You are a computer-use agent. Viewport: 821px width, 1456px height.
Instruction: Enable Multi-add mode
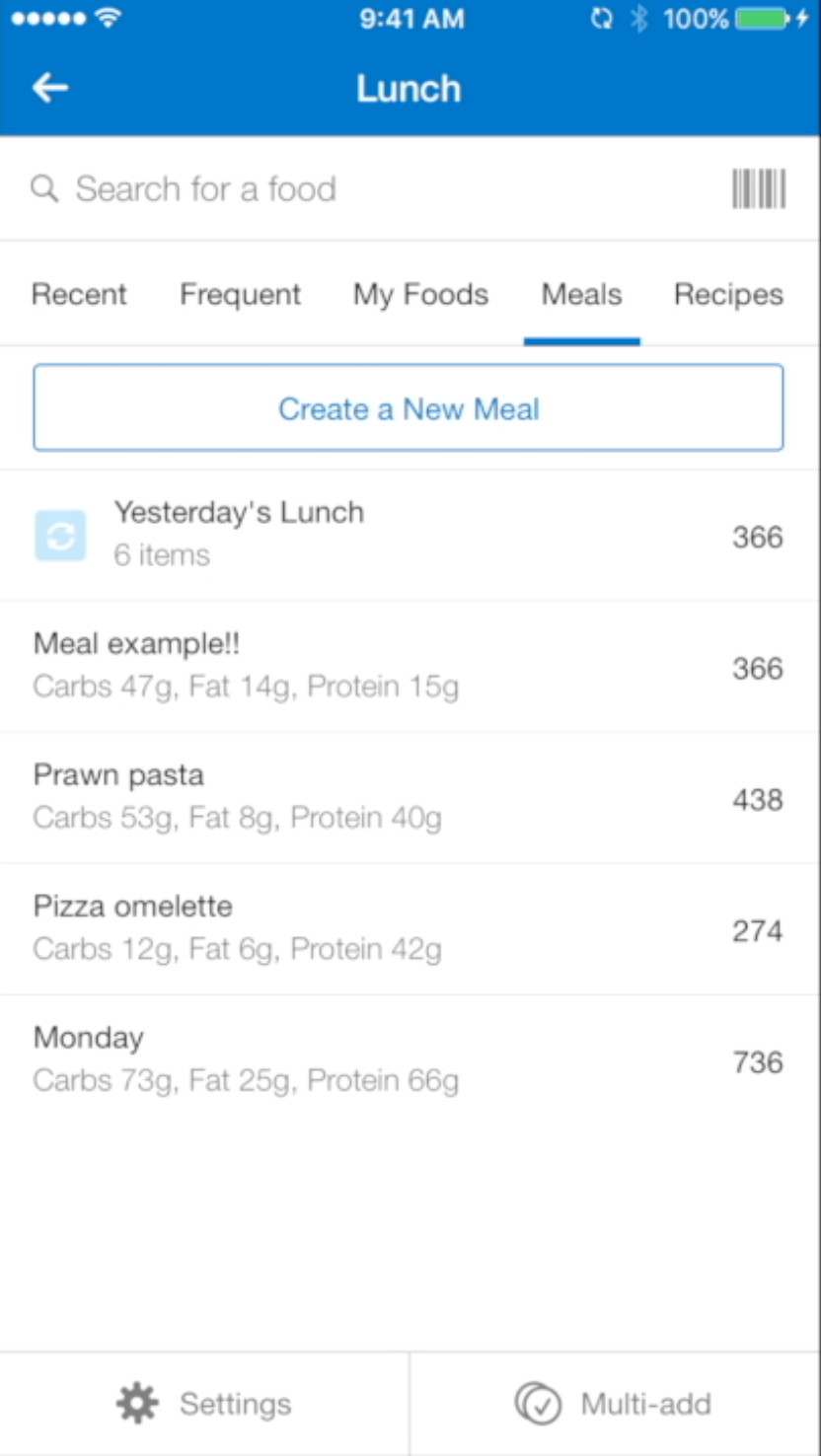click(x=615, y=1404)
